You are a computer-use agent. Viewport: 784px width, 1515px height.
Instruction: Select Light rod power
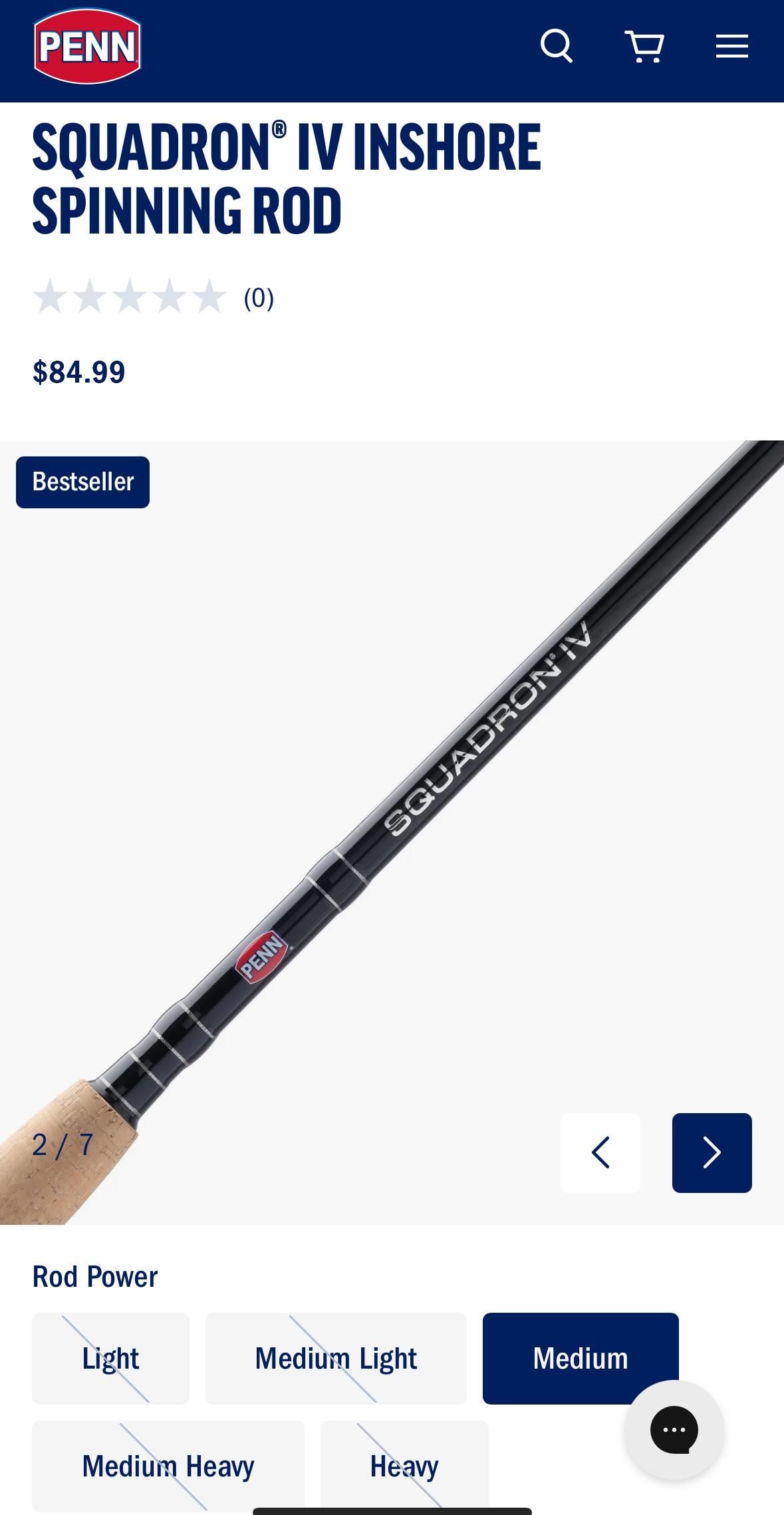click(x=110, y=1358)
